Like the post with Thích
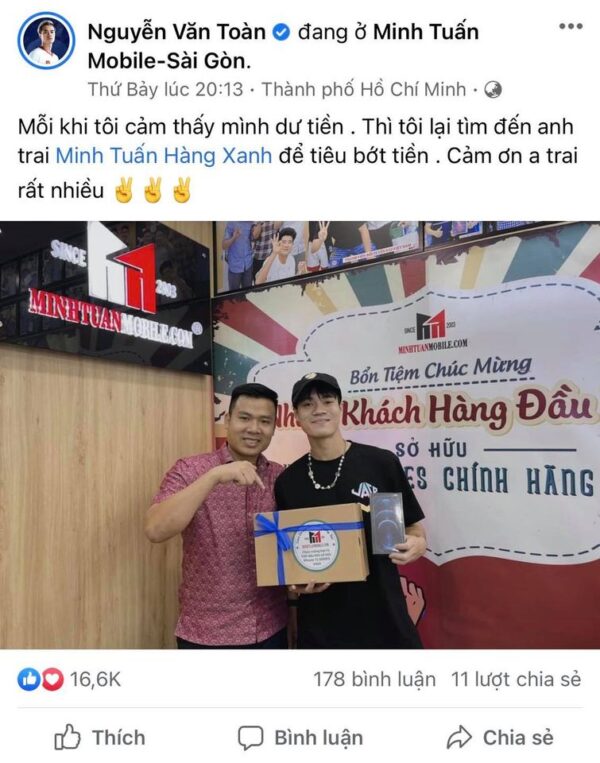This screenshot has height=763, width=600. [x=99, y=737]
